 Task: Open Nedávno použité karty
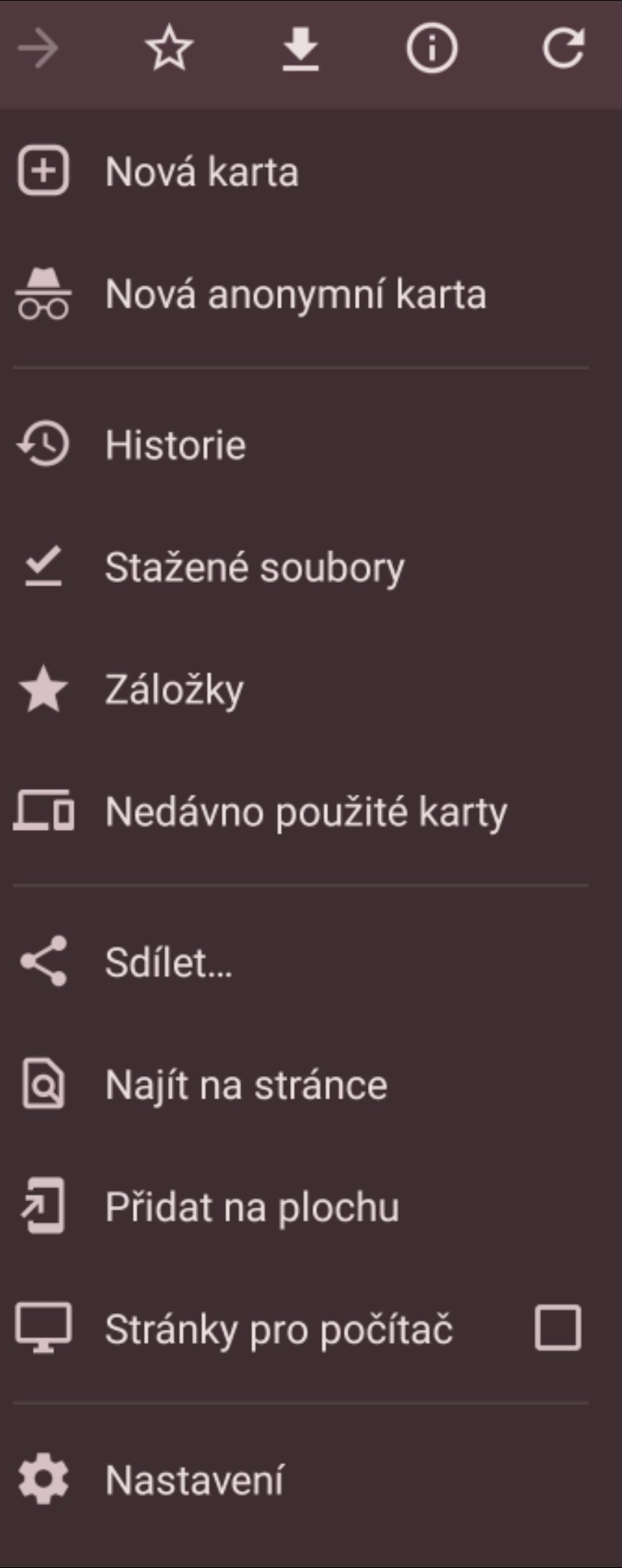306,812
